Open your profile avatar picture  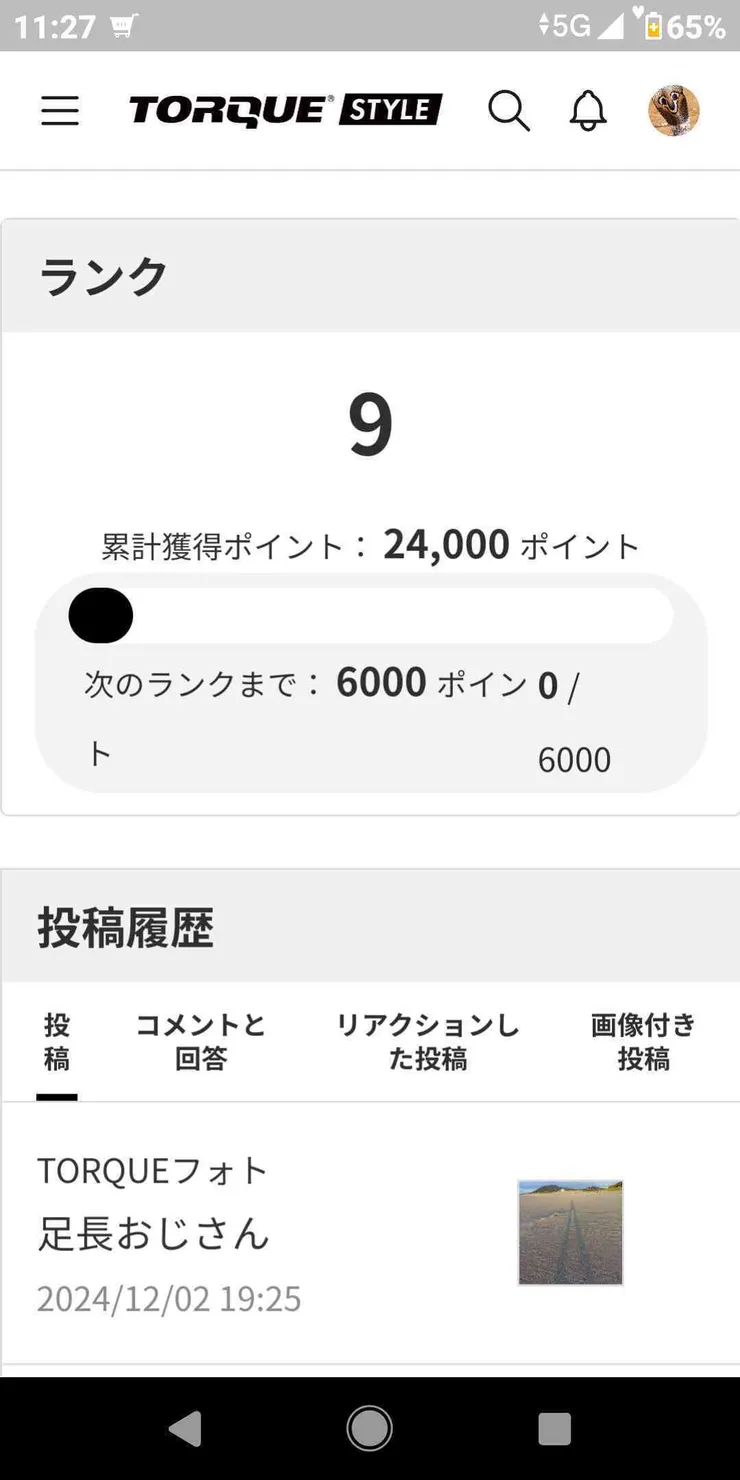pyautogui.click(x=673, y=110)
